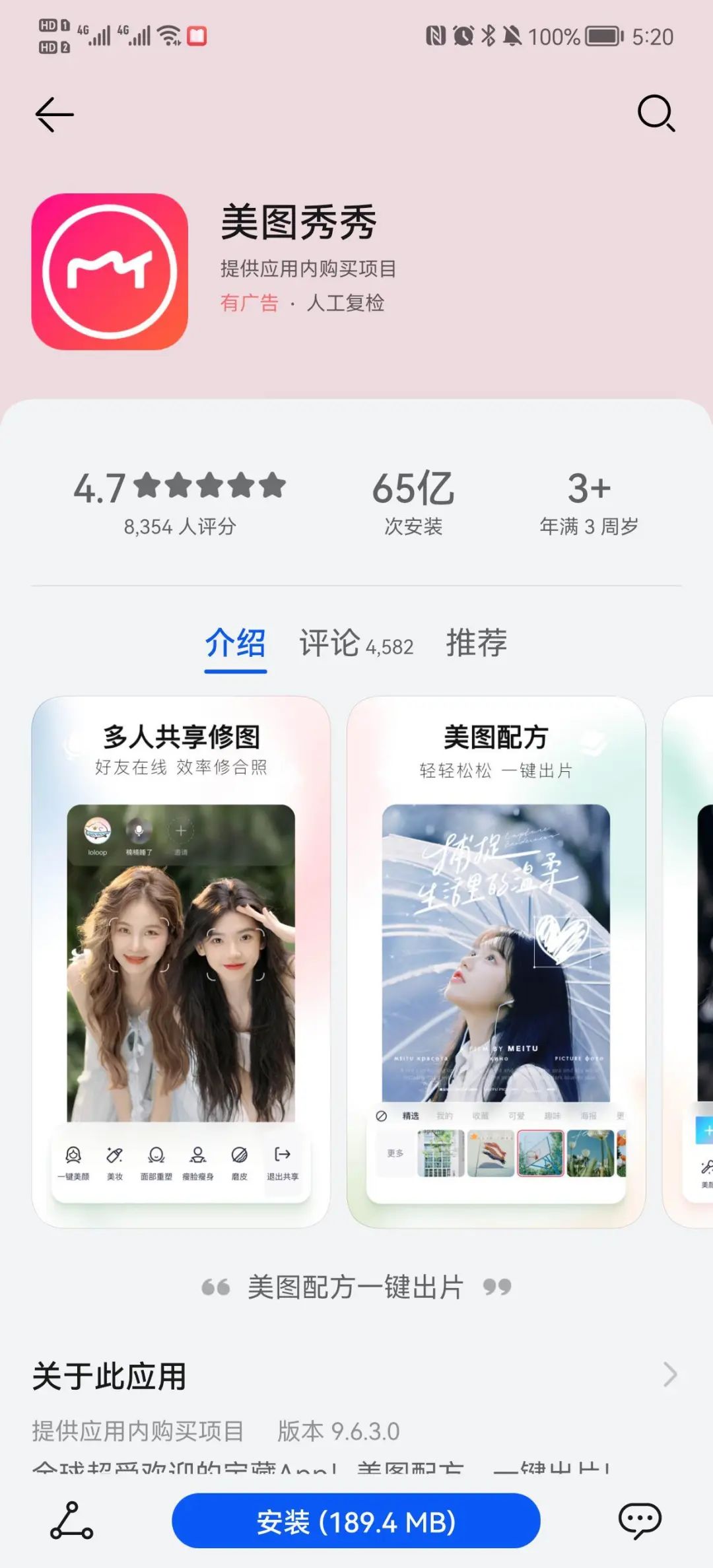View the 4.7 star rating details
Image resolution: width=713 pixels, height=1568 pixels.
180,502
